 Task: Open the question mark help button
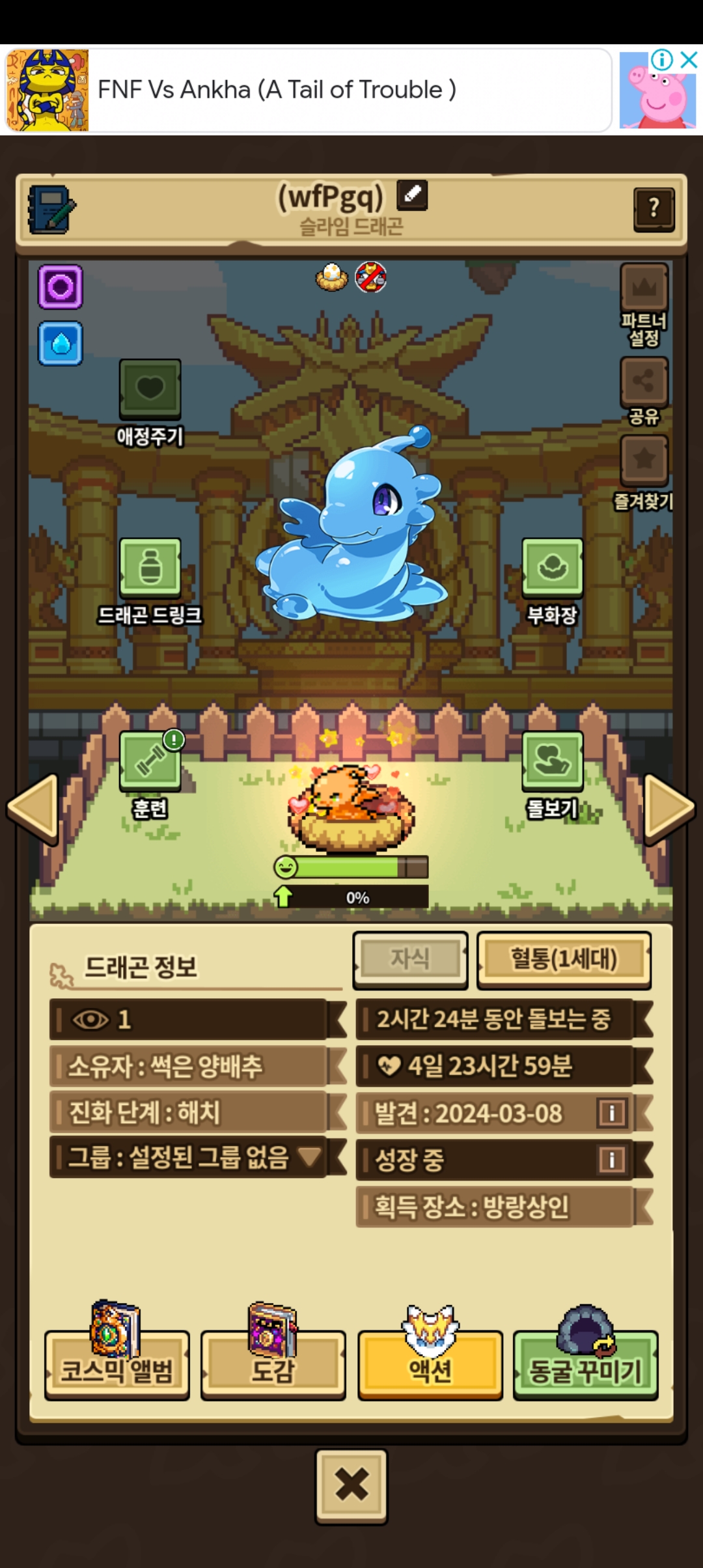click(654, 209)
